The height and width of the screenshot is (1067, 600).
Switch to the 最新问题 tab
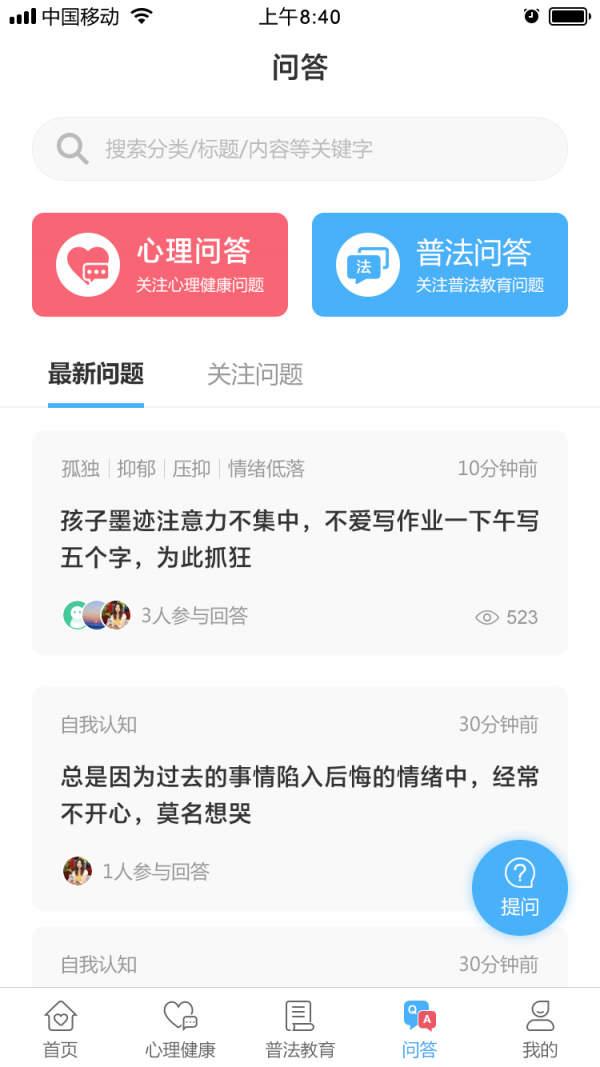click(x=96, y=375)
